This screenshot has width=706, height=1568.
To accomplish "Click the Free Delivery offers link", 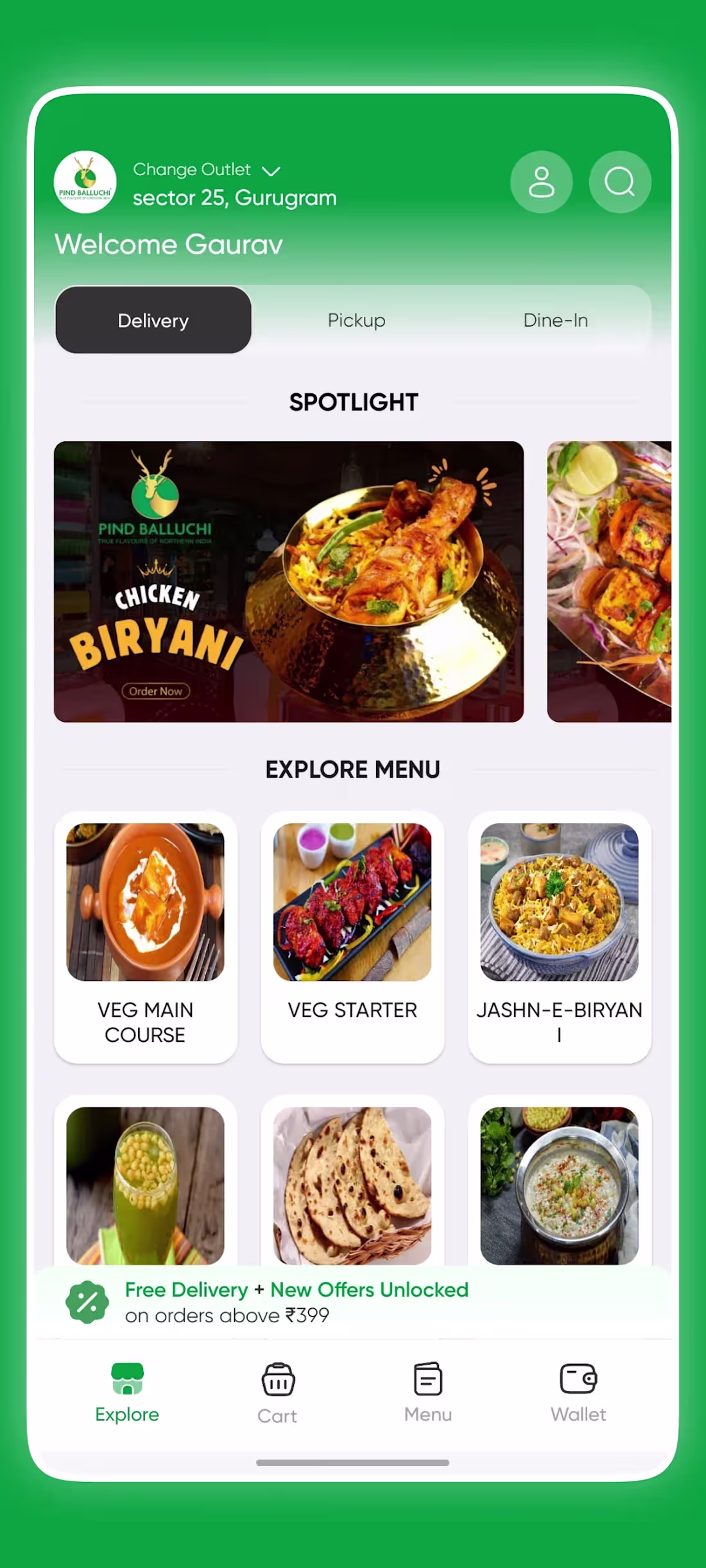I will point(297,1290).
